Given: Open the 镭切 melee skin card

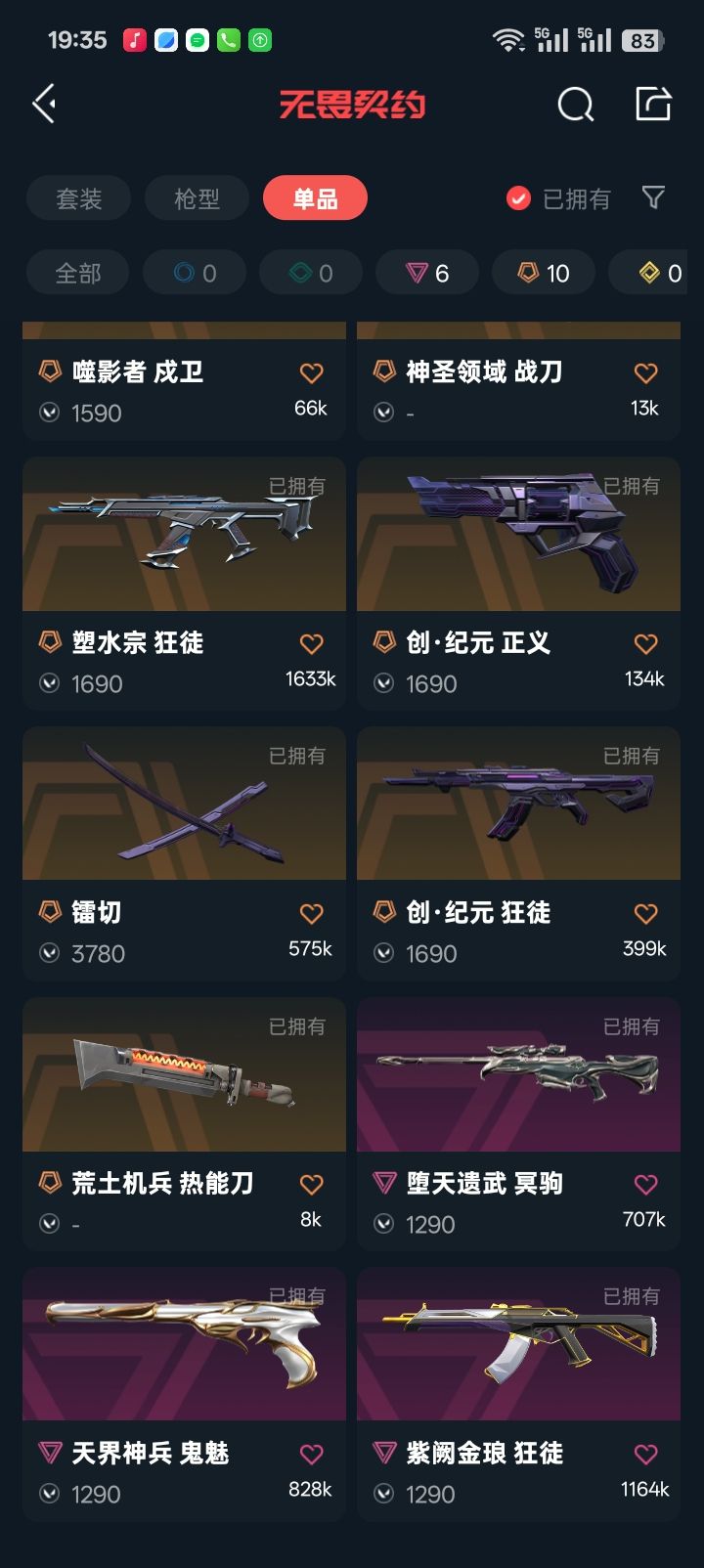Looking at the screenshot, I should point(184,853).
